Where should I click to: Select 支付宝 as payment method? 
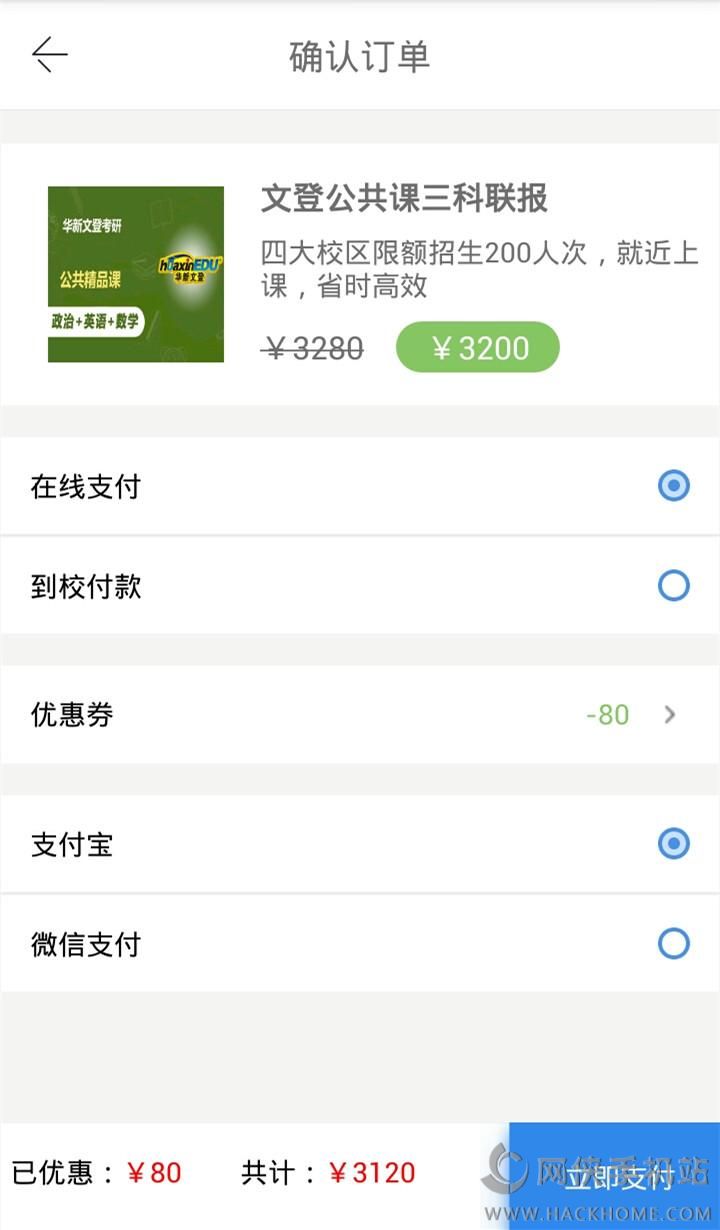(x=673, y=844)
